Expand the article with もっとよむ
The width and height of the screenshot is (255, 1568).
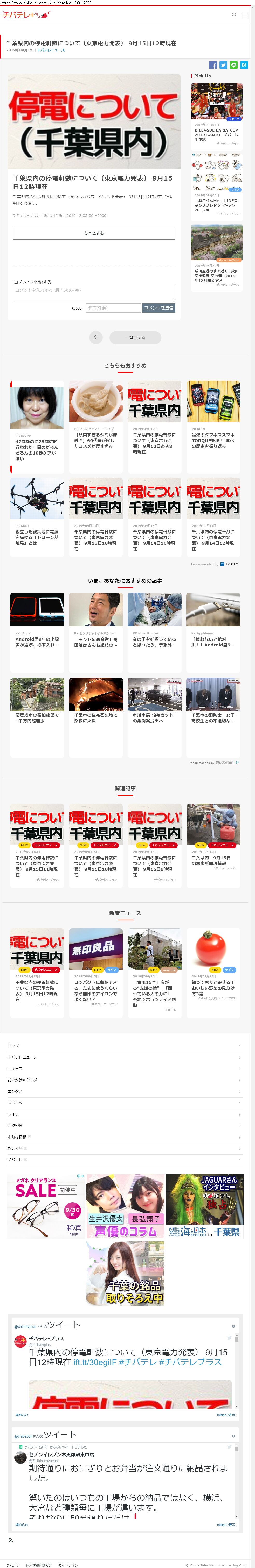point(94,233)
